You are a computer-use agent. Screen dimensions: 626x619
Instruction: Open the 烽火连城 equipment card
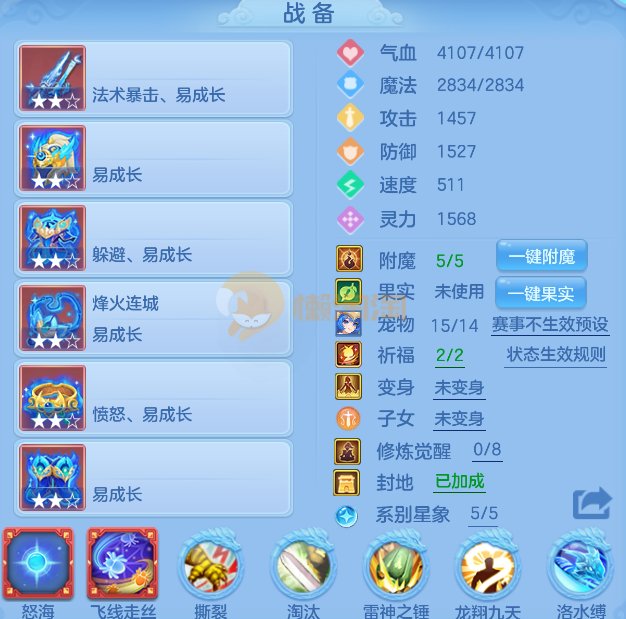(155, 318)
